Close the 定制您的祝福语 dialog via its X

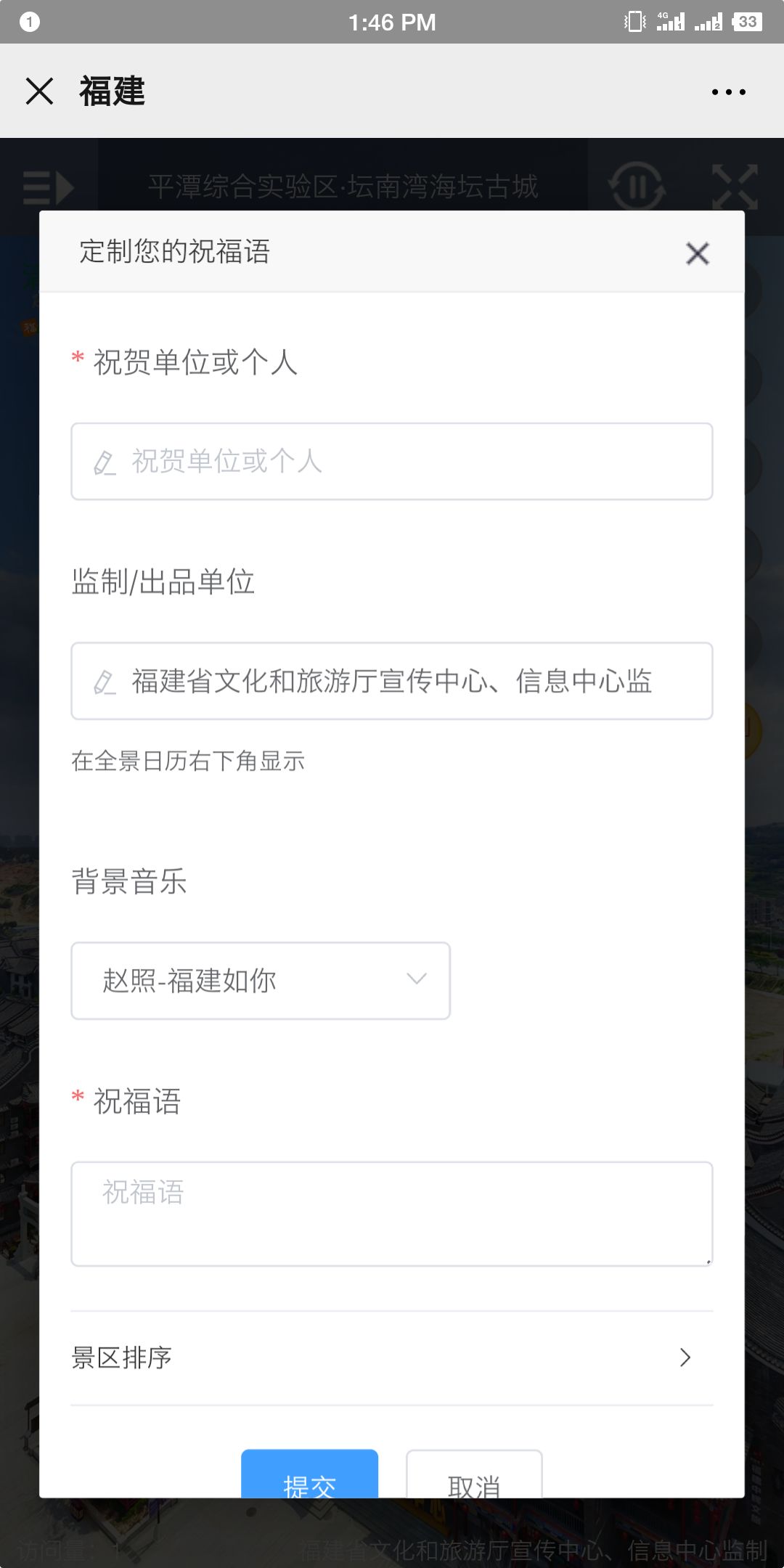(x=696, y=254)
